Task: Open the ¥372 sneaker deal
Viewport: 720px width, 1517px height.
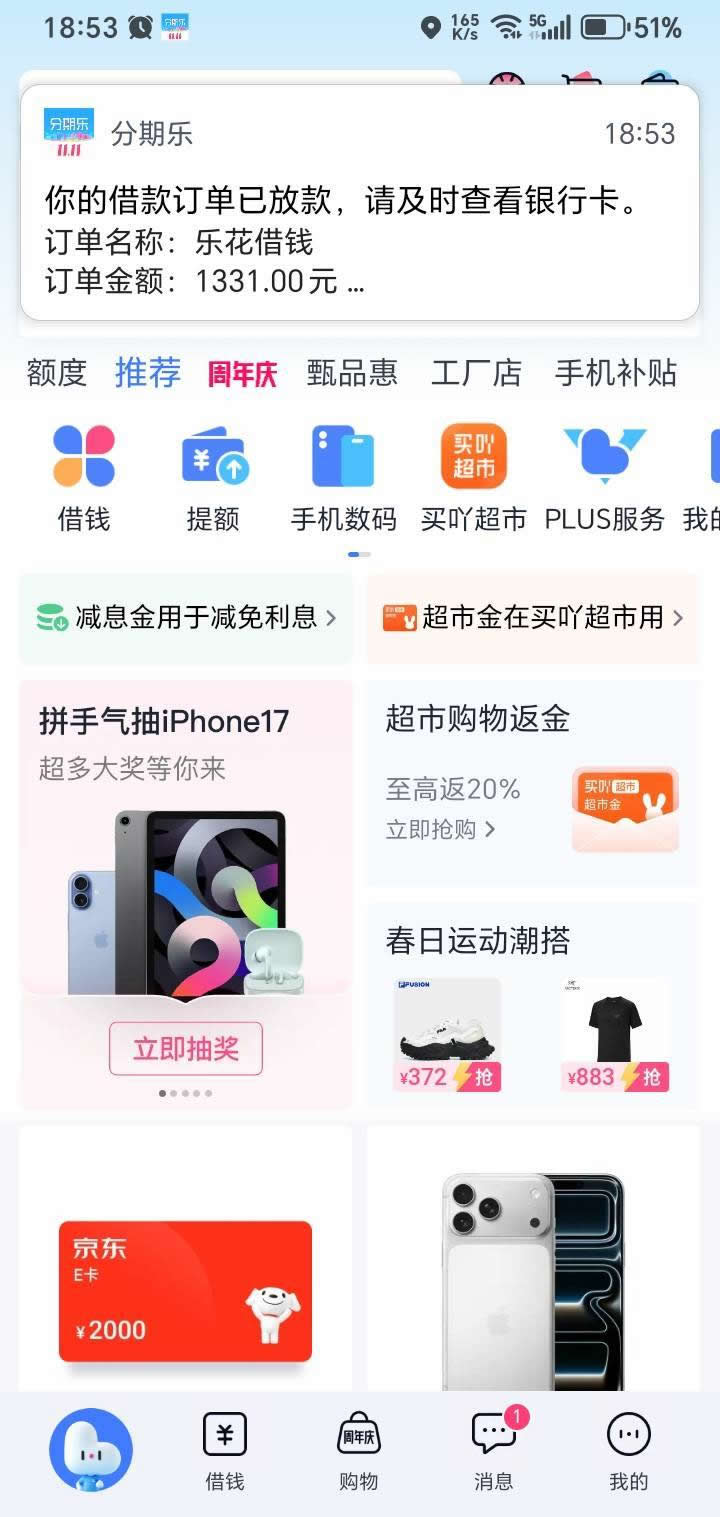Action: pos(447,1036)
